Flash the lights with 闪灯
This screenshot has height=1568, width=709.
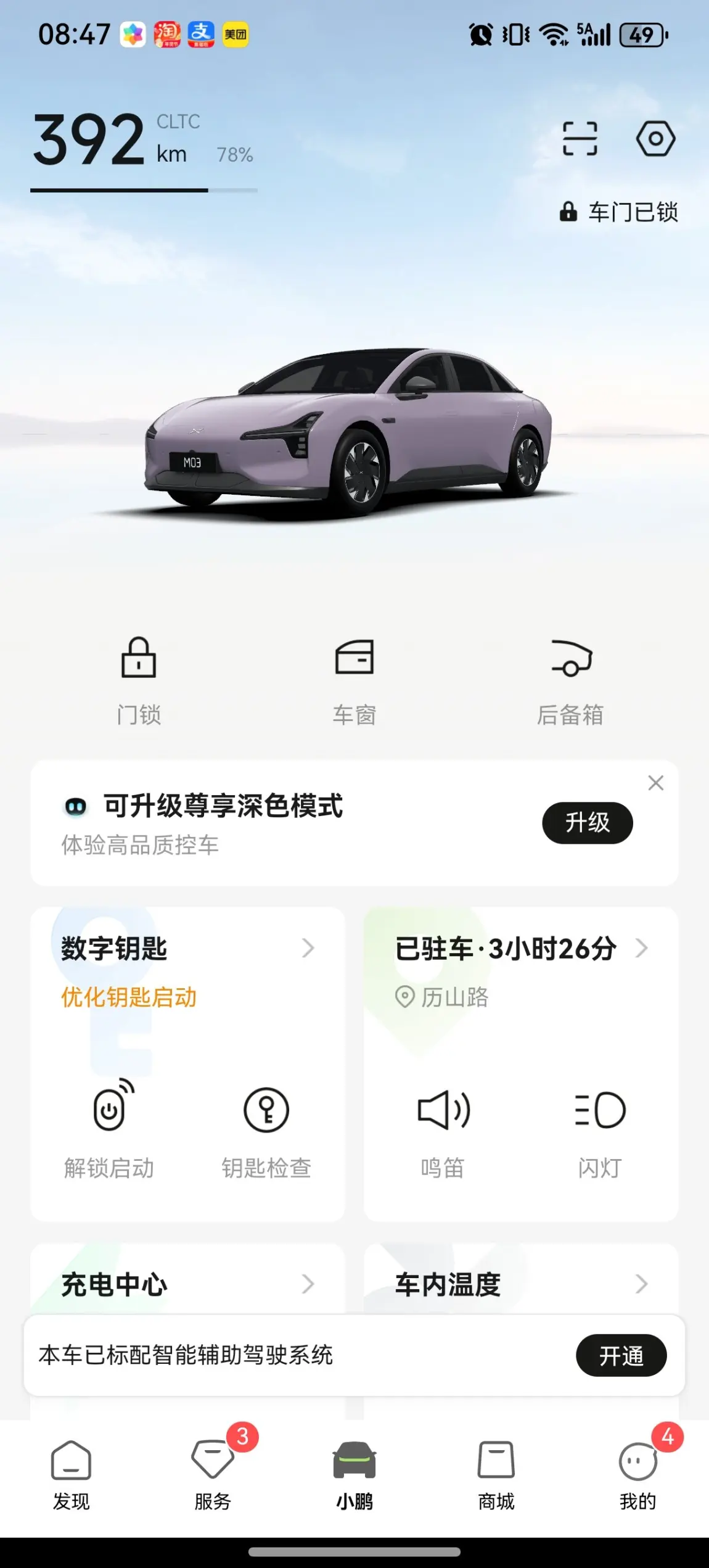tap(599, 1129)
